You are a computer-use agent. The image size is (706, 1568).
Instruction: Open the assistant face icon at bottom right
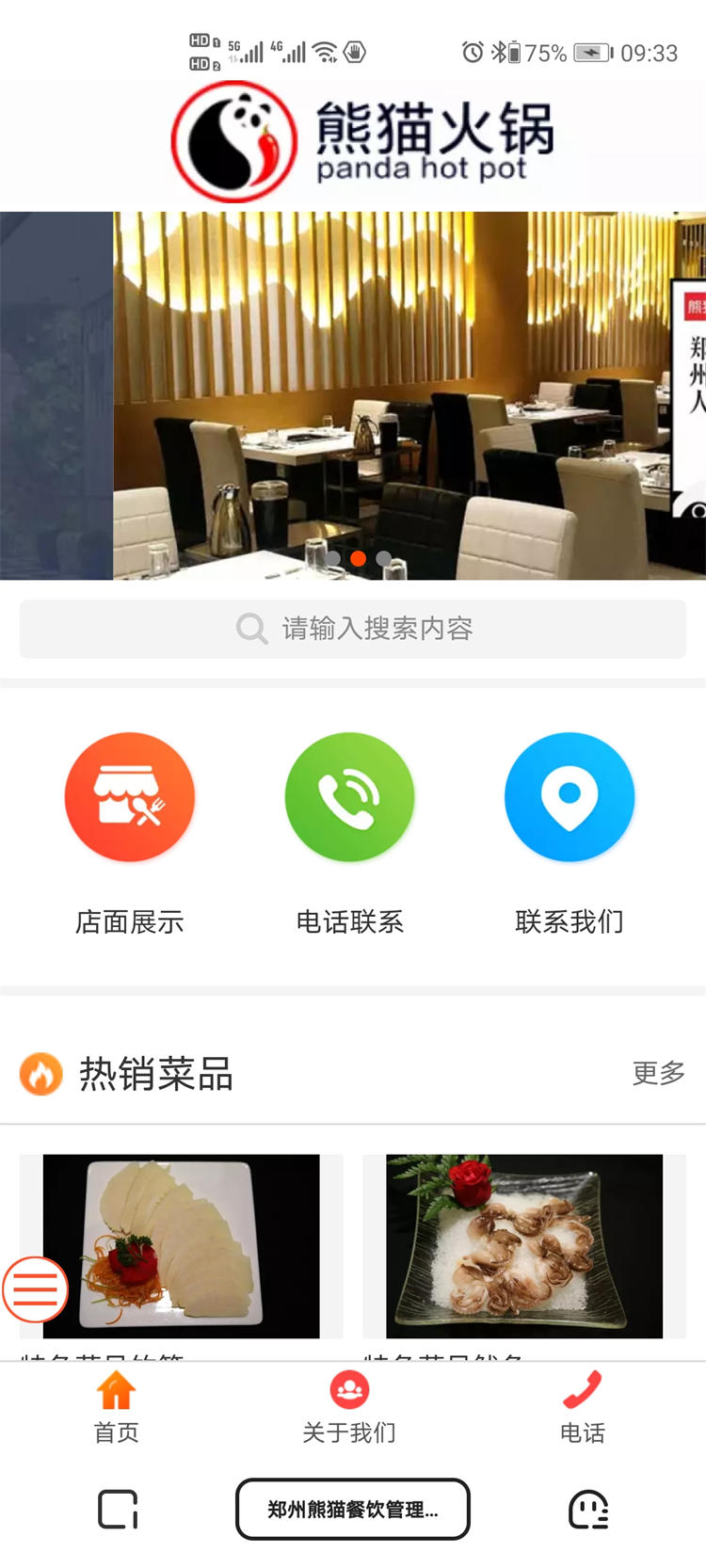588,1510
